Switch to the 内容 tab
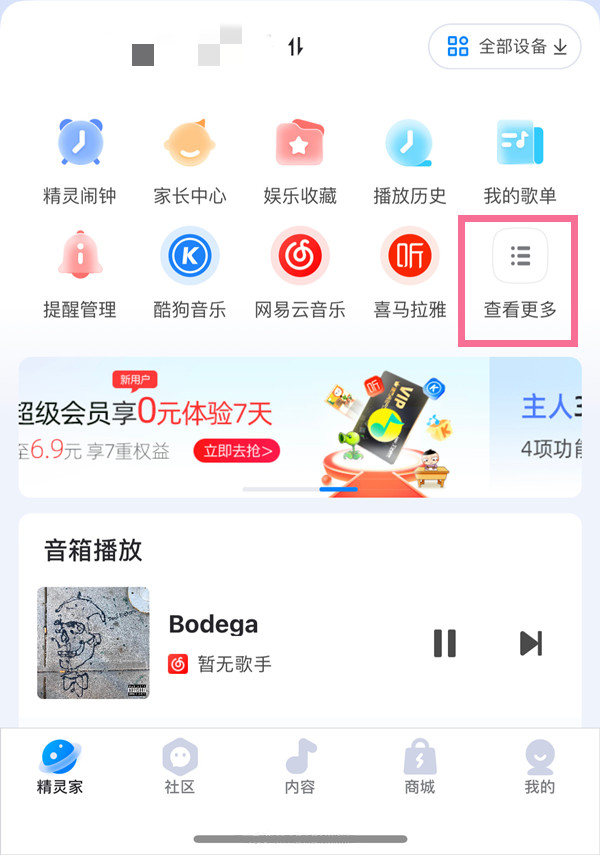This screenshot has width=600, height=855. pos(300,767)
